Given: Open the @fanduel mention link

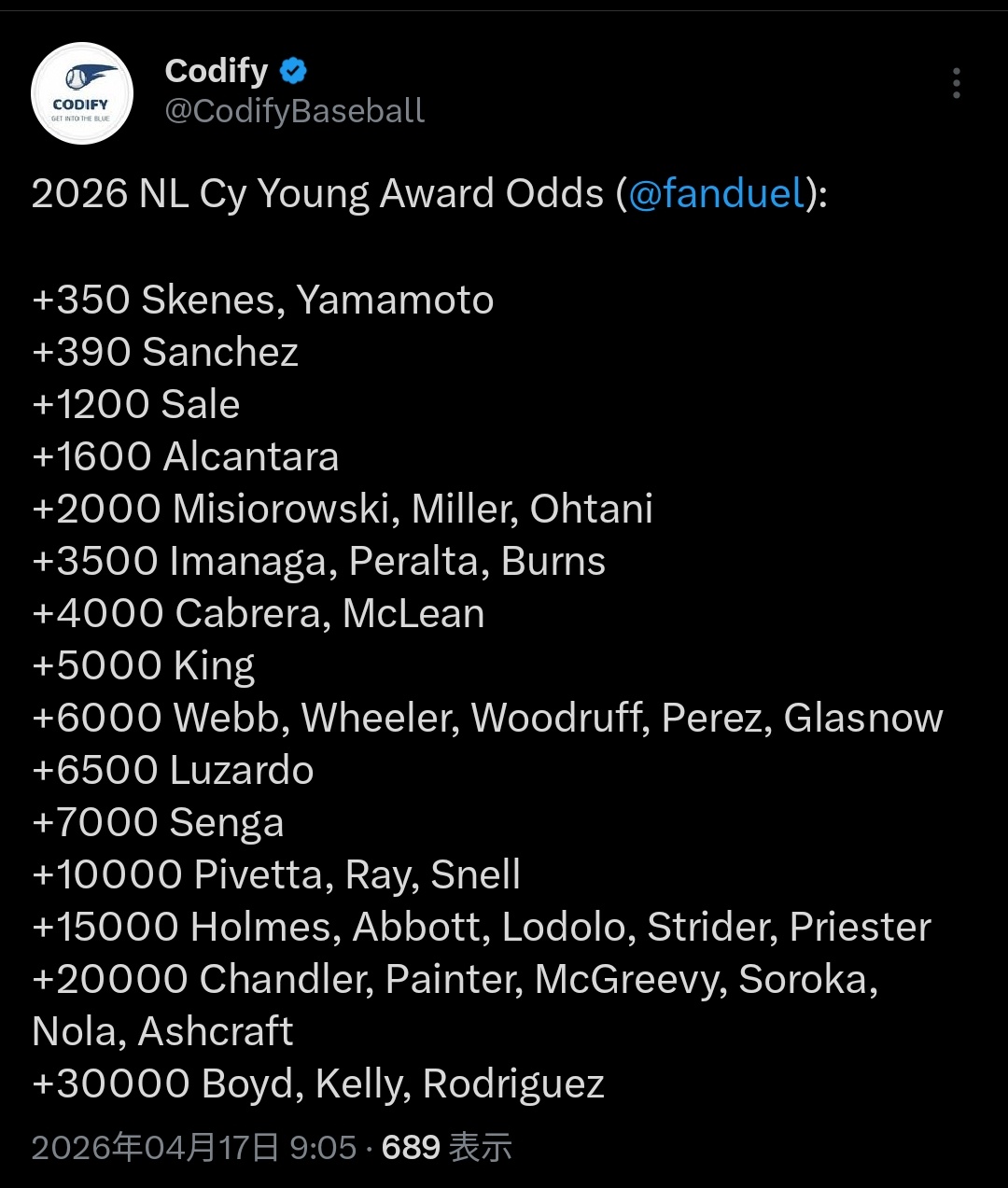Looking at the screenshot, I should (x=716, y=194).
